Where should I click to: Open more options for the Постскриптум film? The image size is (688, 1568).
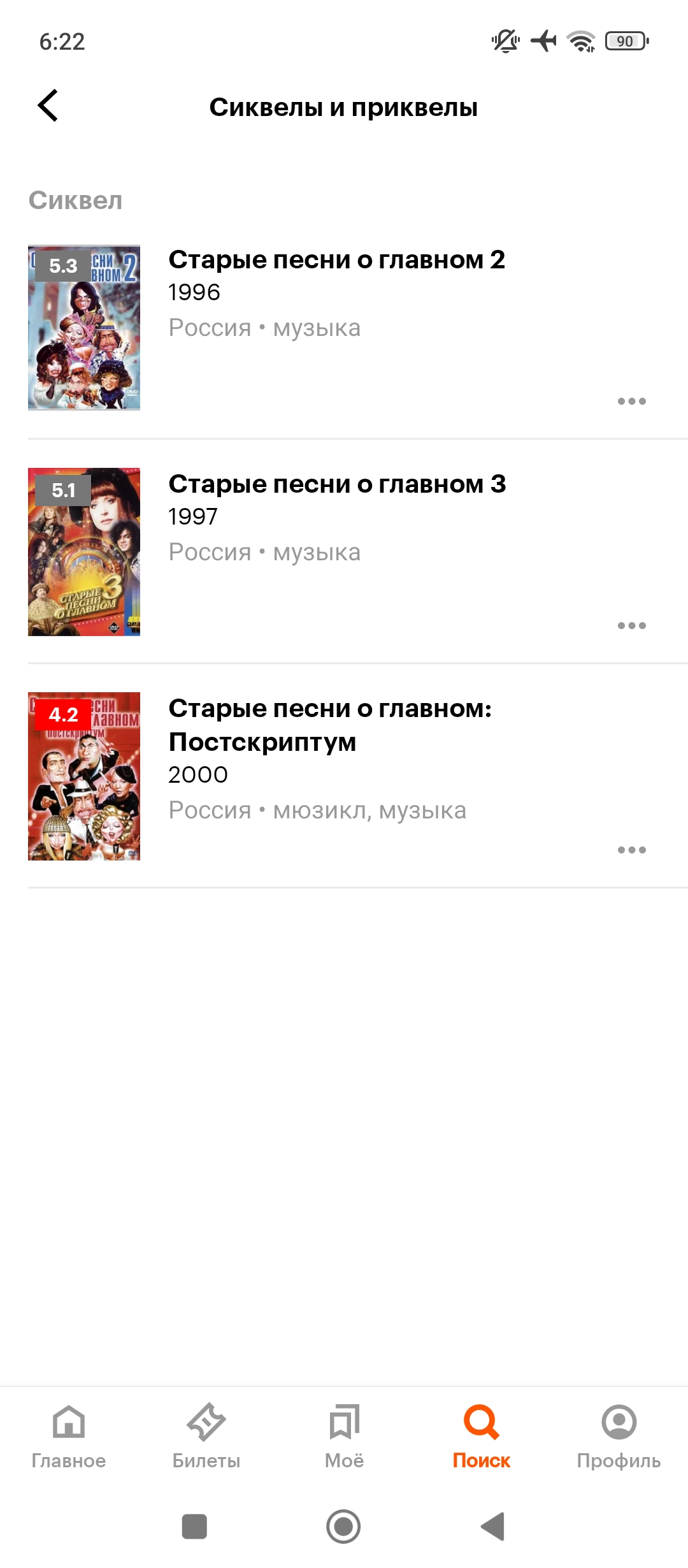[x=631, y=850]
